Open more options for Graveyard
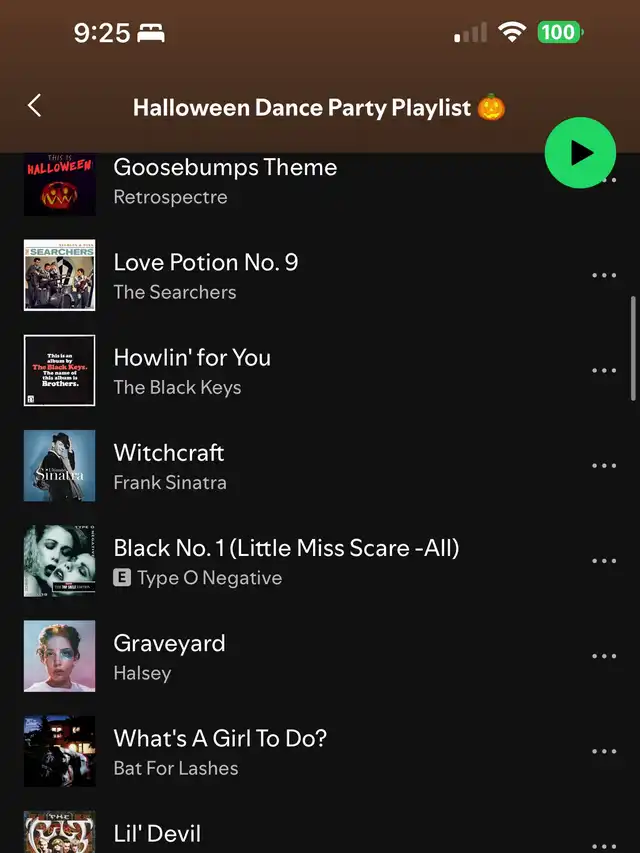 click(604, 656)
